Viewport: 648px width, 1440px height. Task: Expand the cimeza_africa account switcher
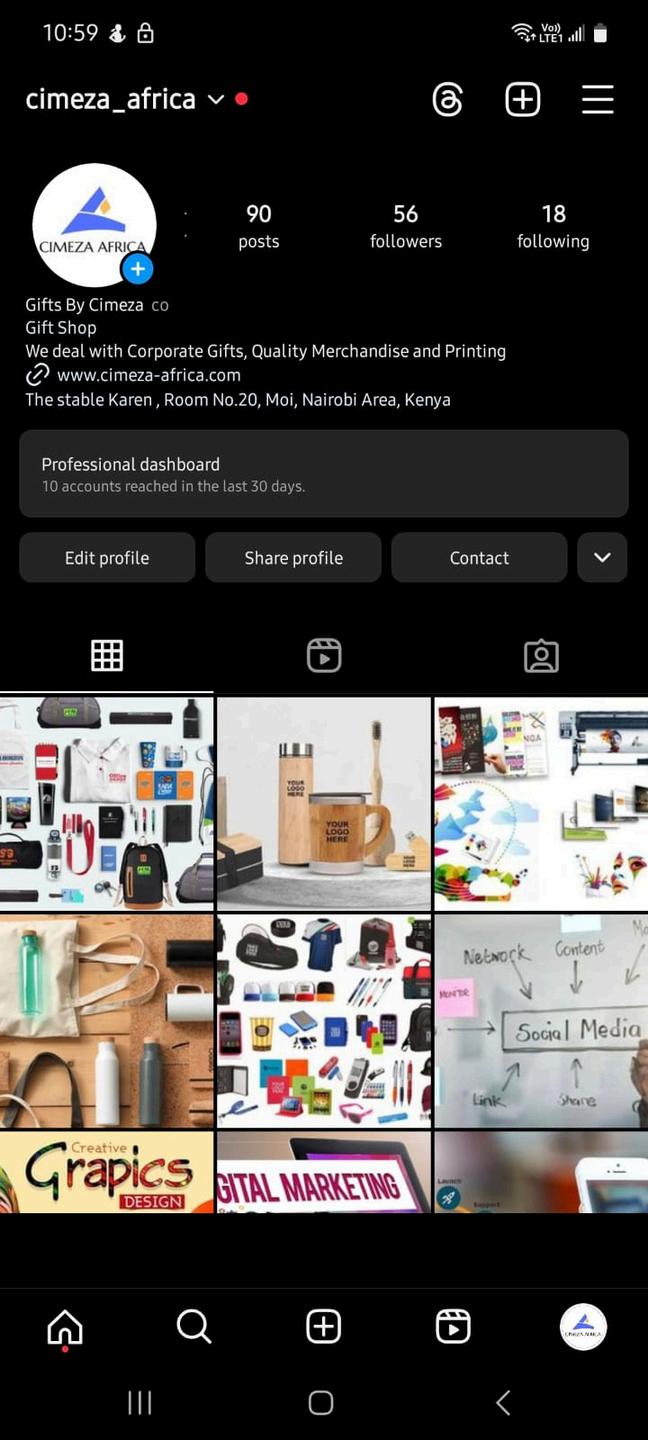pyautogui.click(x=215, y=99)
